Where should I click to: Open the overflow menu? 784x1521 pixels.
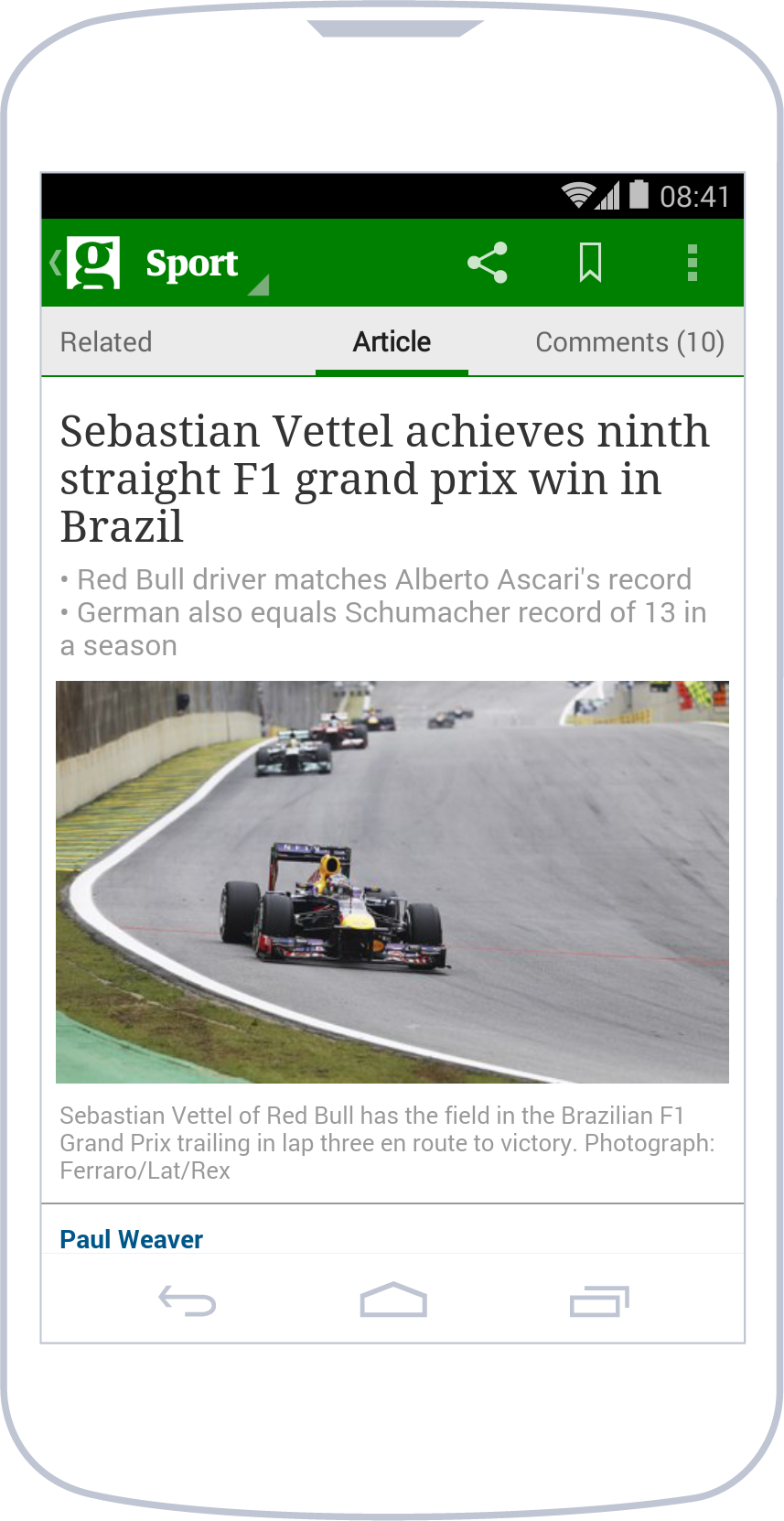coord(692,263)
